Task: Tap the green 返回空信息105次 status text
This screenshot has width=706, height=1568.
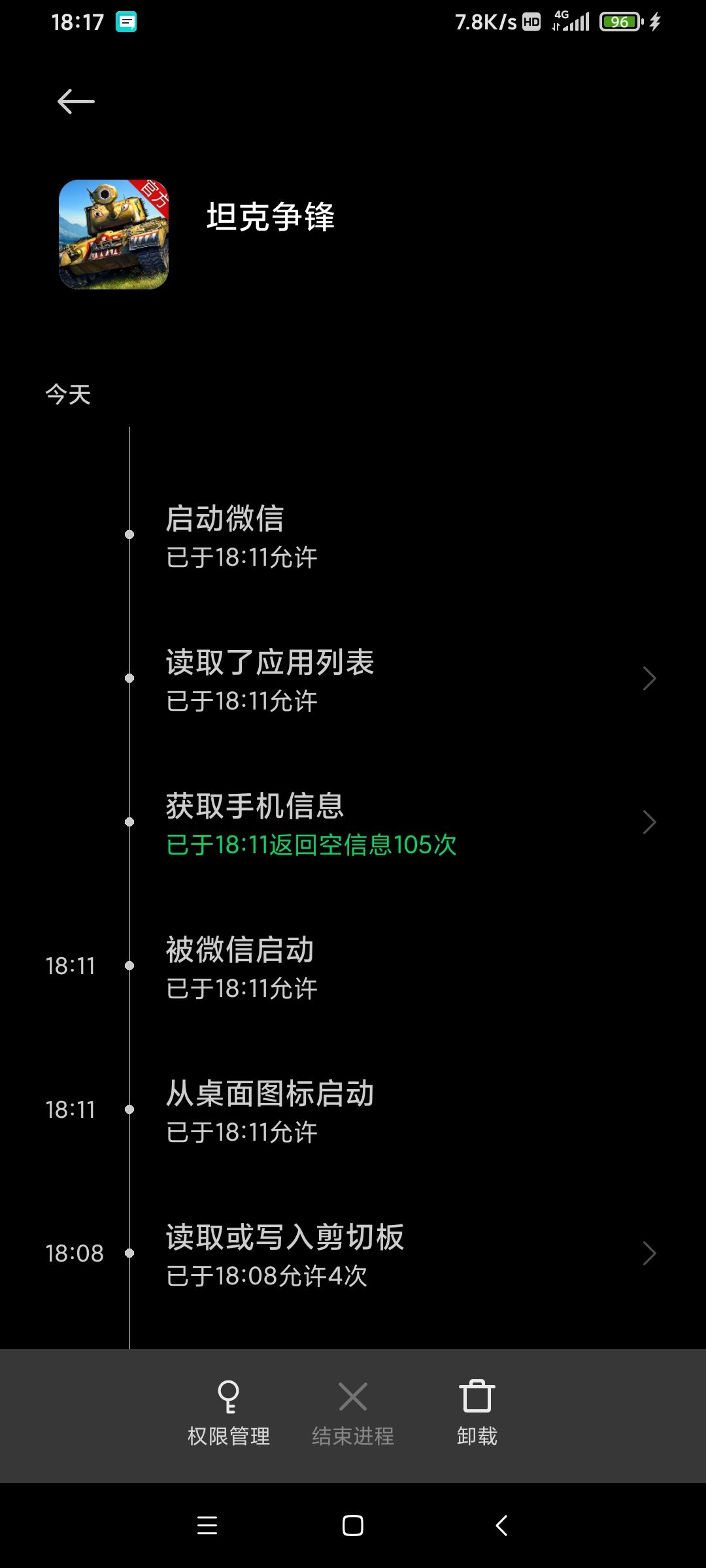Action: (x=311, y=844)
